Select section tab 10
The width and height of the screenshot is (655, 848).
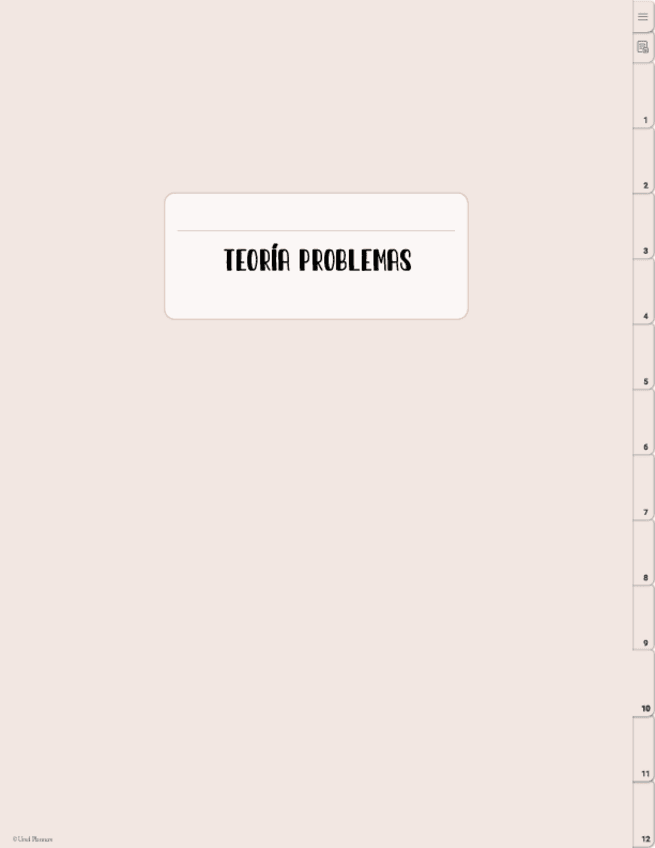coord(644,686)
